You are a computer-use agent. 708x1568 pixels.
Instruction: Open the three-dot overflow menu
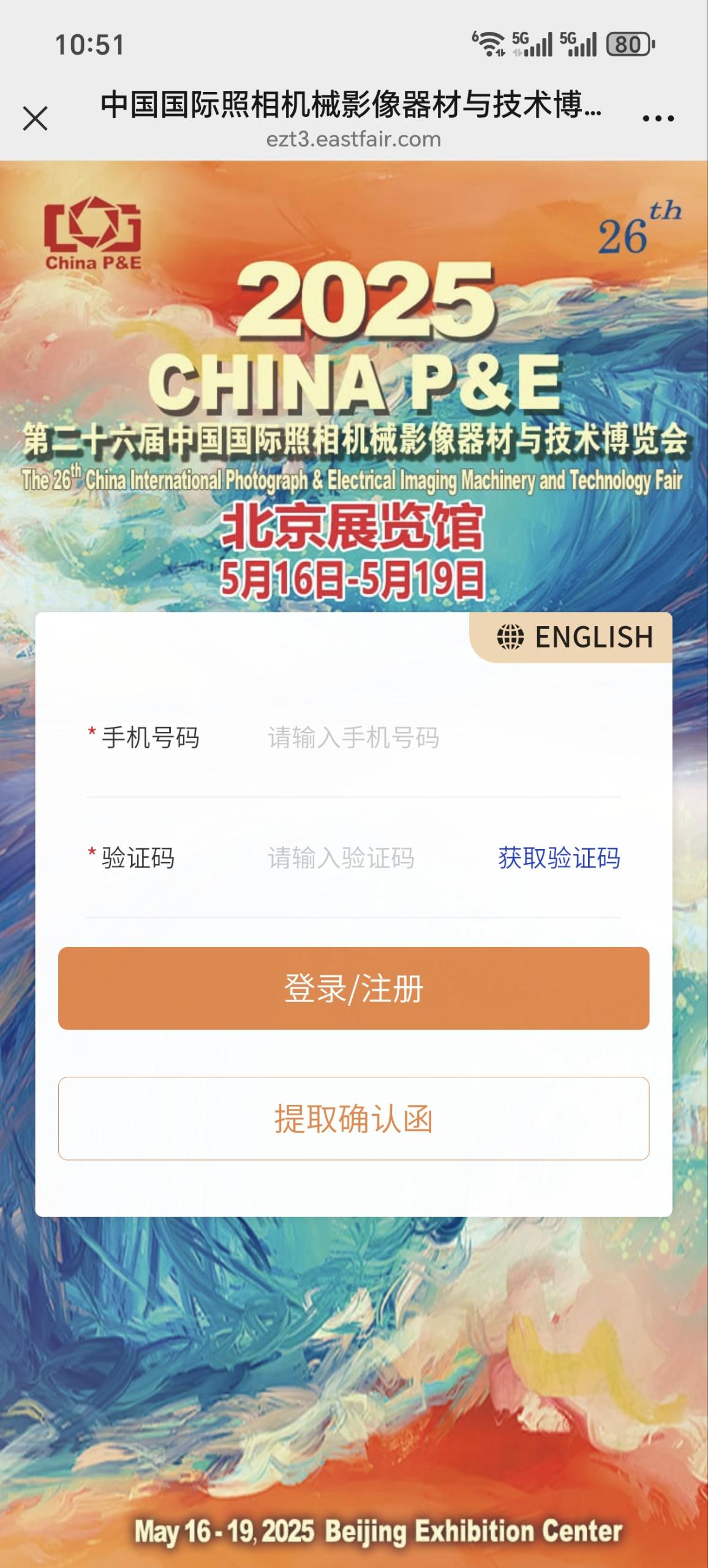[x=658, y=119]
